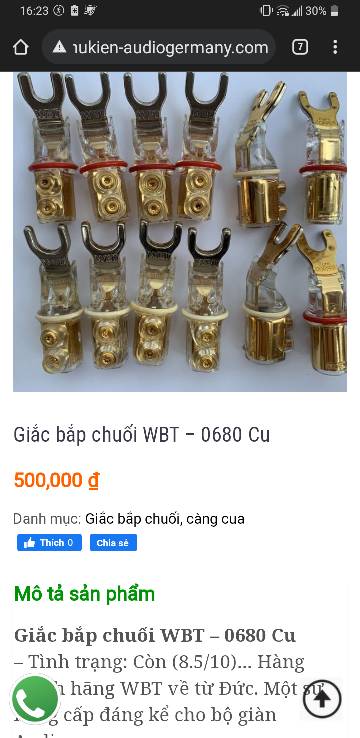Open the càng cua category link

(216, 519)
